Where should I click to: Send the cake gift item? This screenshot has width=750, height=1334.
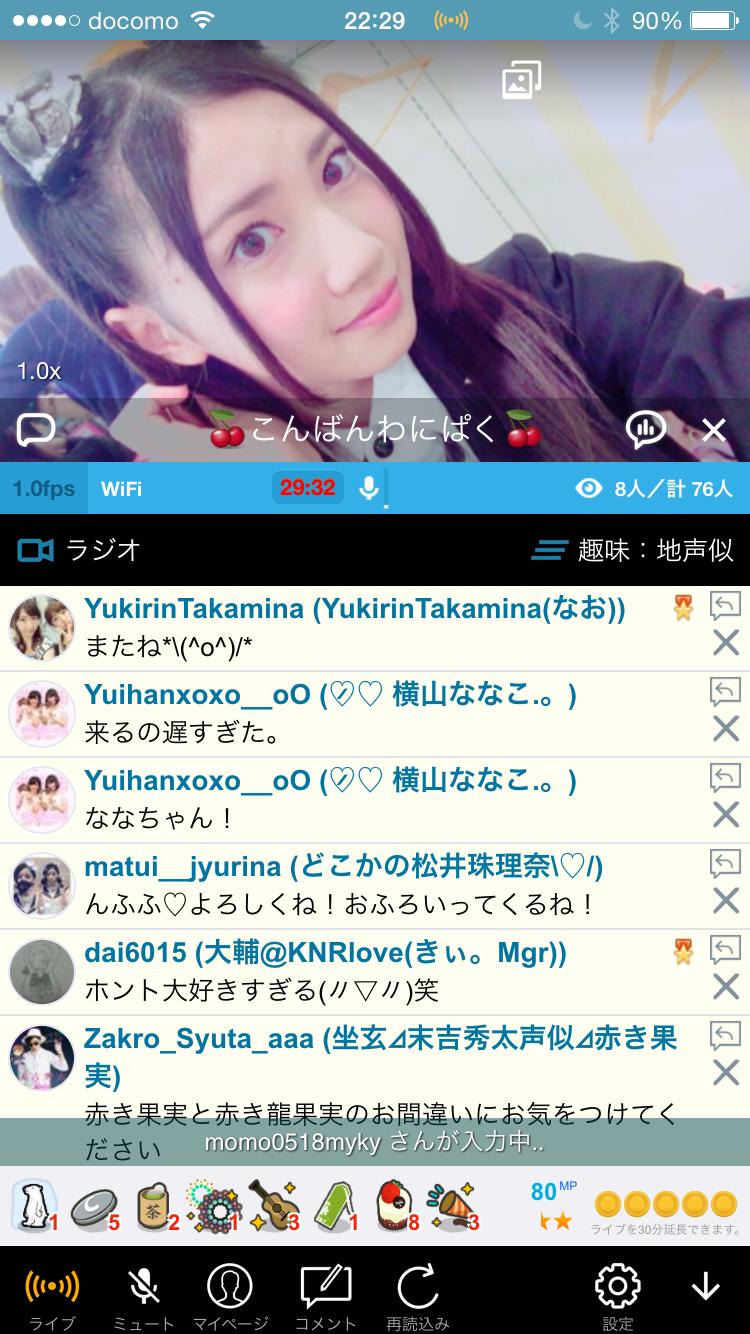coord(394,1204)
